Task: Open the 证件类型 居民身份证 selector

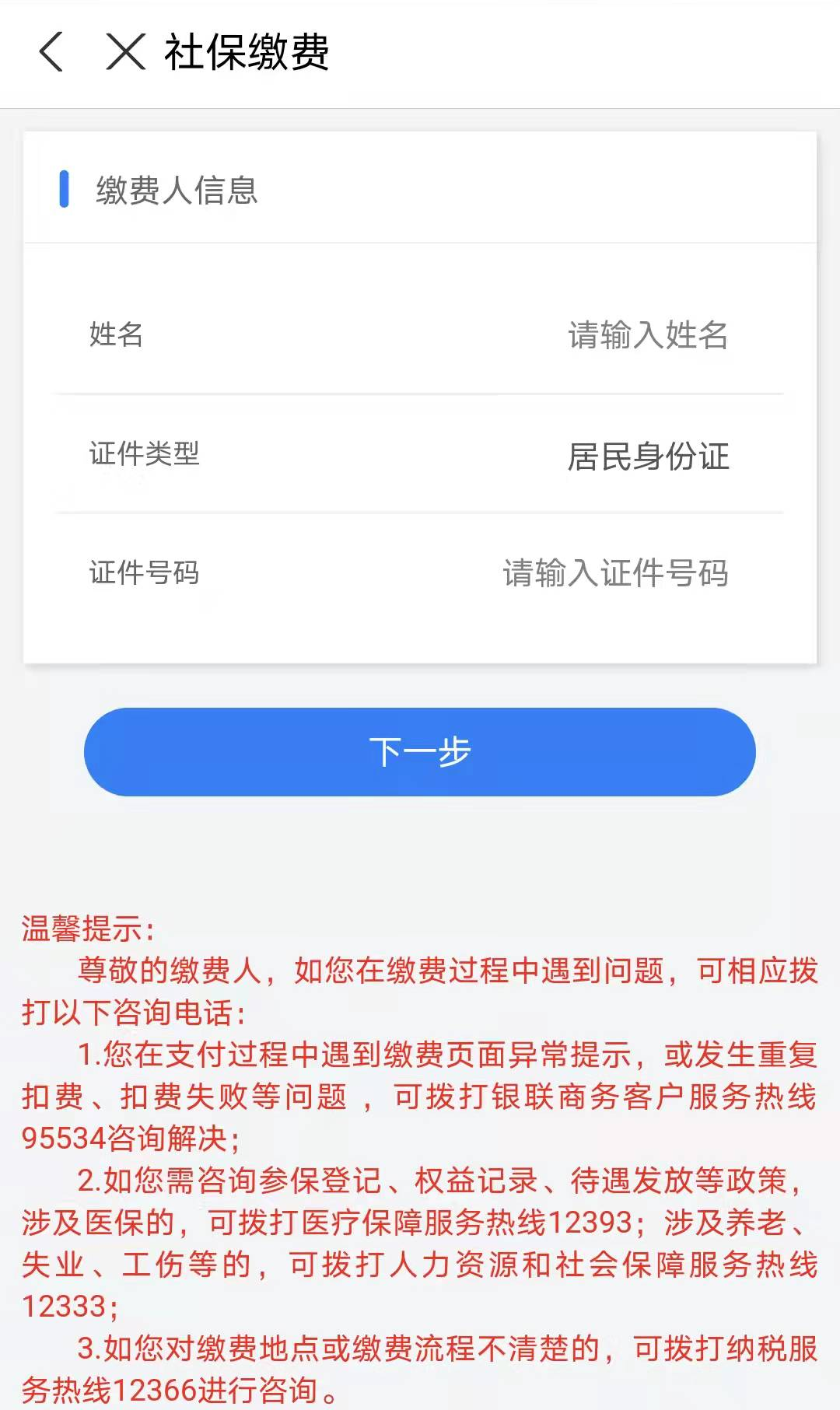Action: coord(419,455)
